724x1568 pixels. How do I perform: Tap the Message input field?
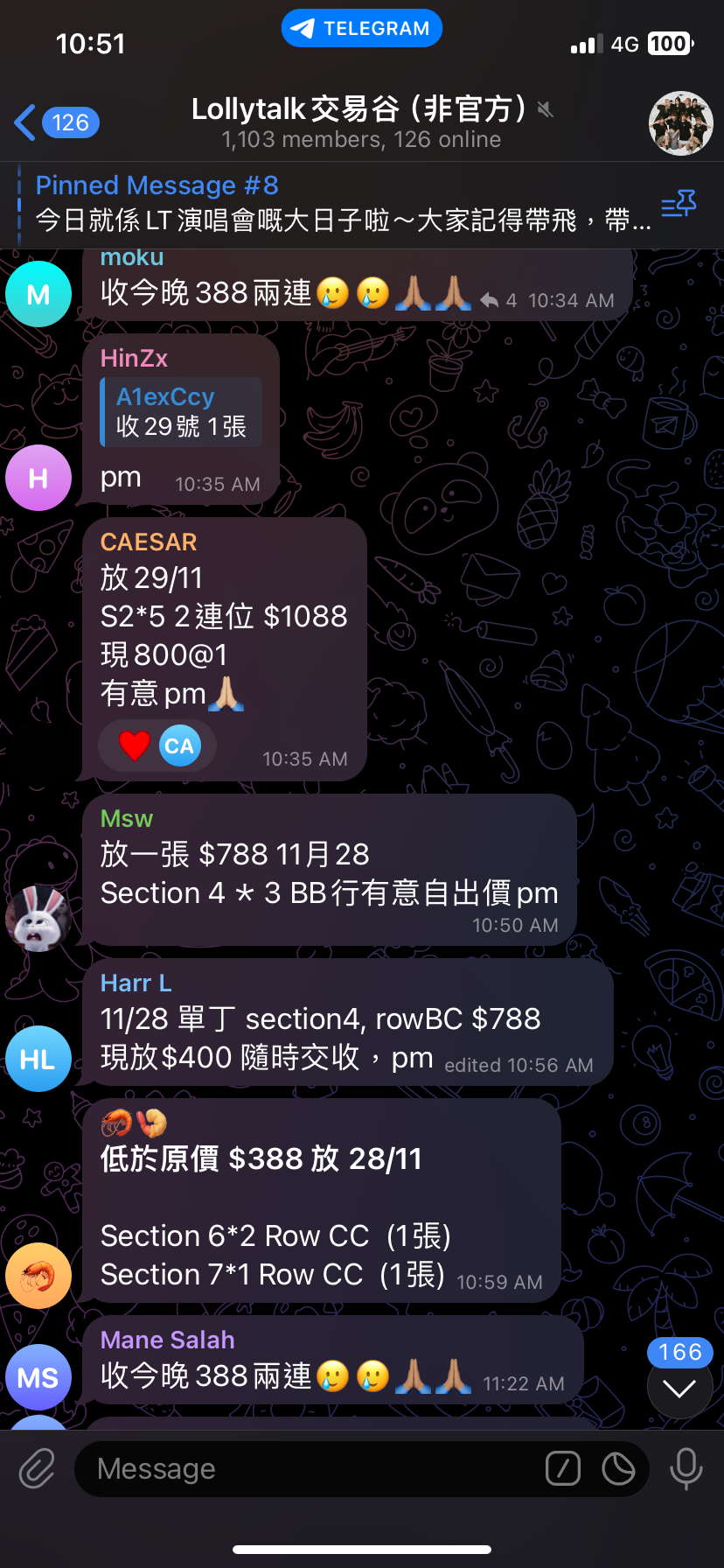(x=306, y=1469)
